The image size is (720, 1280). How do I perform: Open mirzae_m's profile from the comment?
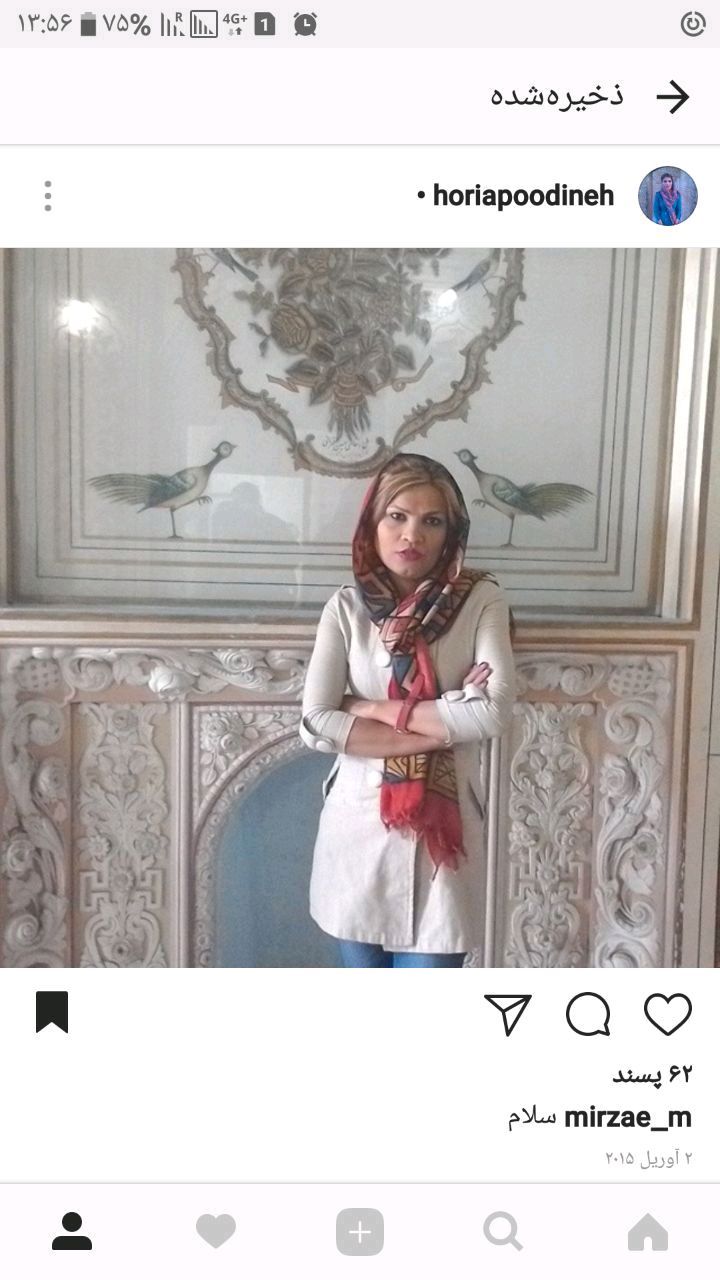click(628, 1117)
